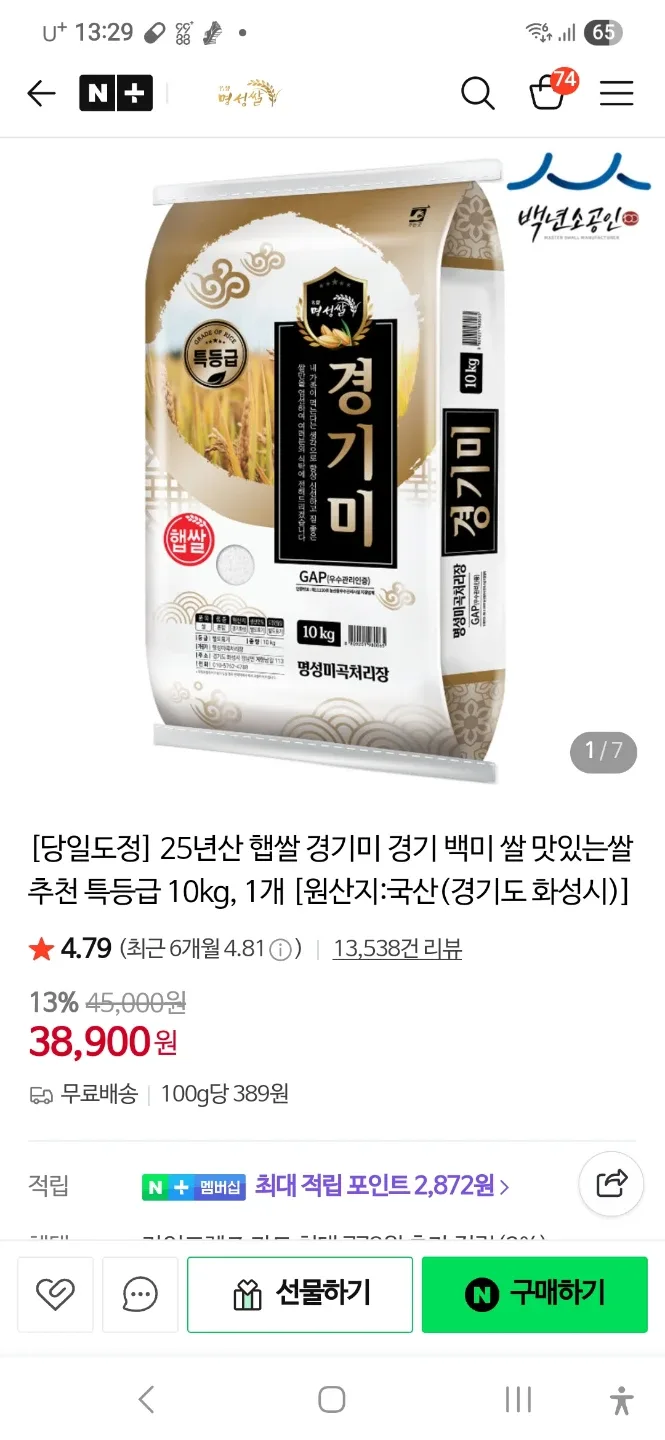Viewport: 665px width, 1440px height.
Task: Open the system recent apps view
Action: 518,1400
